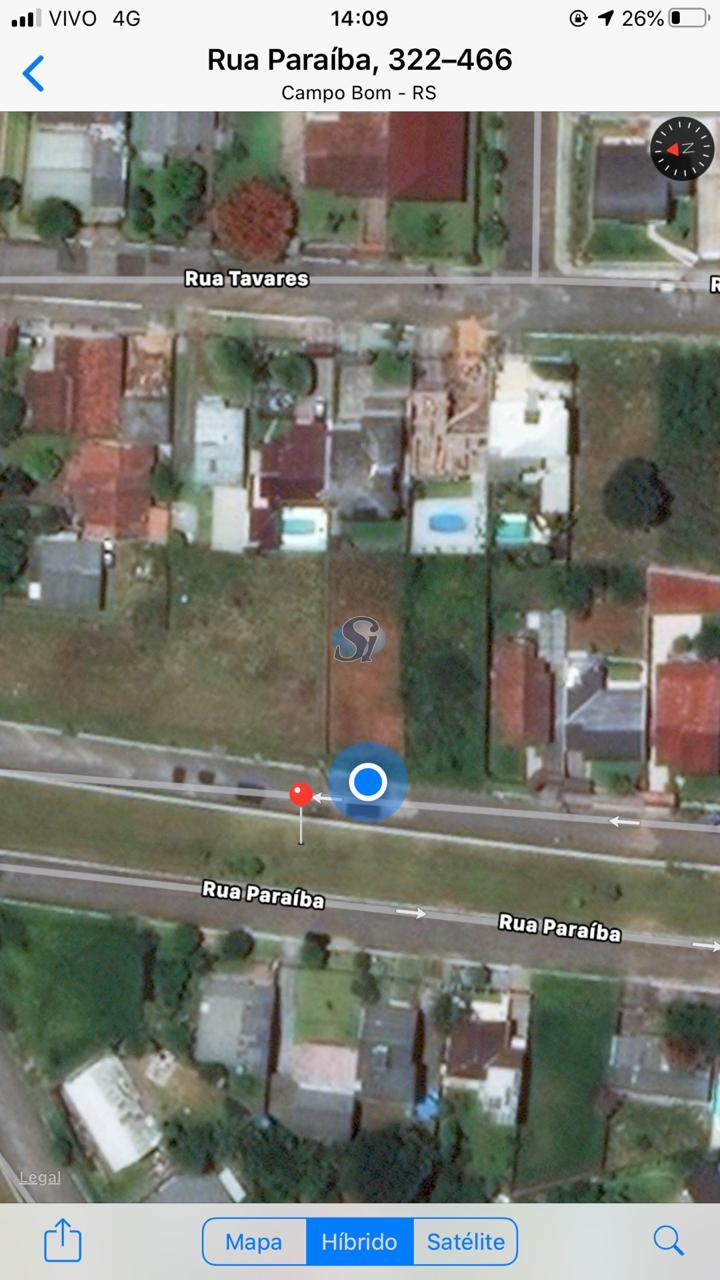
Task: Go back using the blue arrow
Action: [34, 74]
